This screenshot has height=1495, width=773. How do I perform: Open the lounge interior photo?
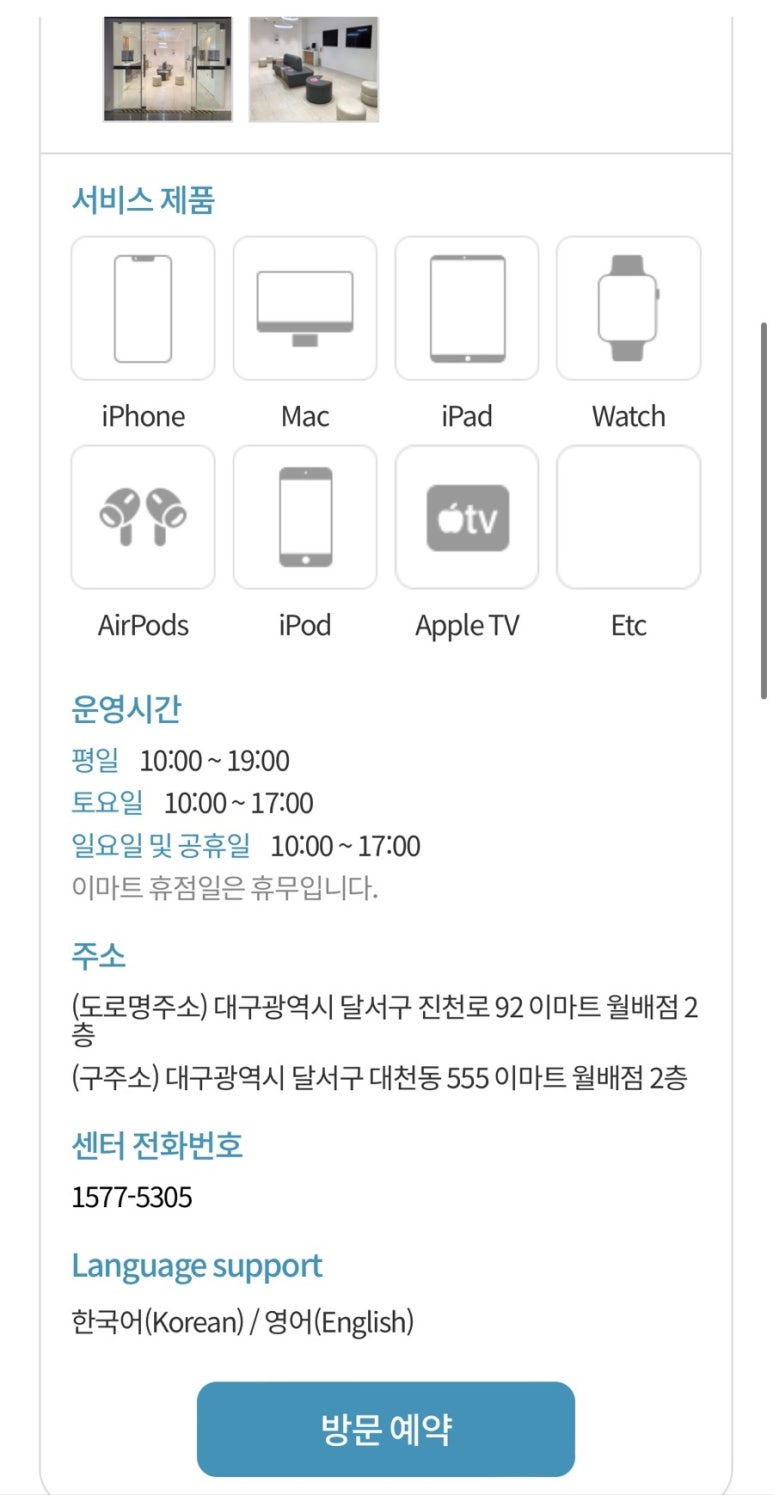click(313, 68)
